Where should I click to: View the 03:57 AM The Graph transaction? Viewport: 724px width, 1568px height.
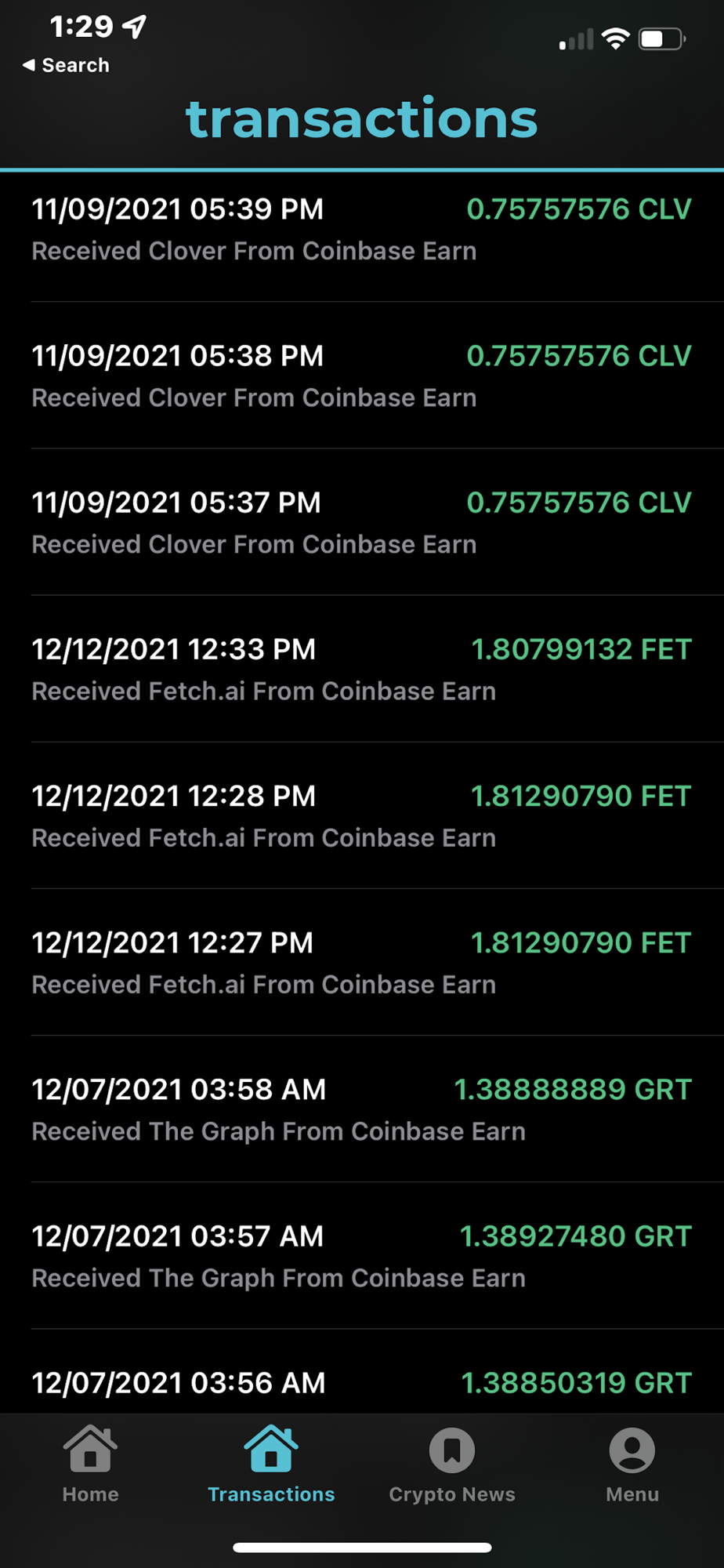coord(361,1256)
